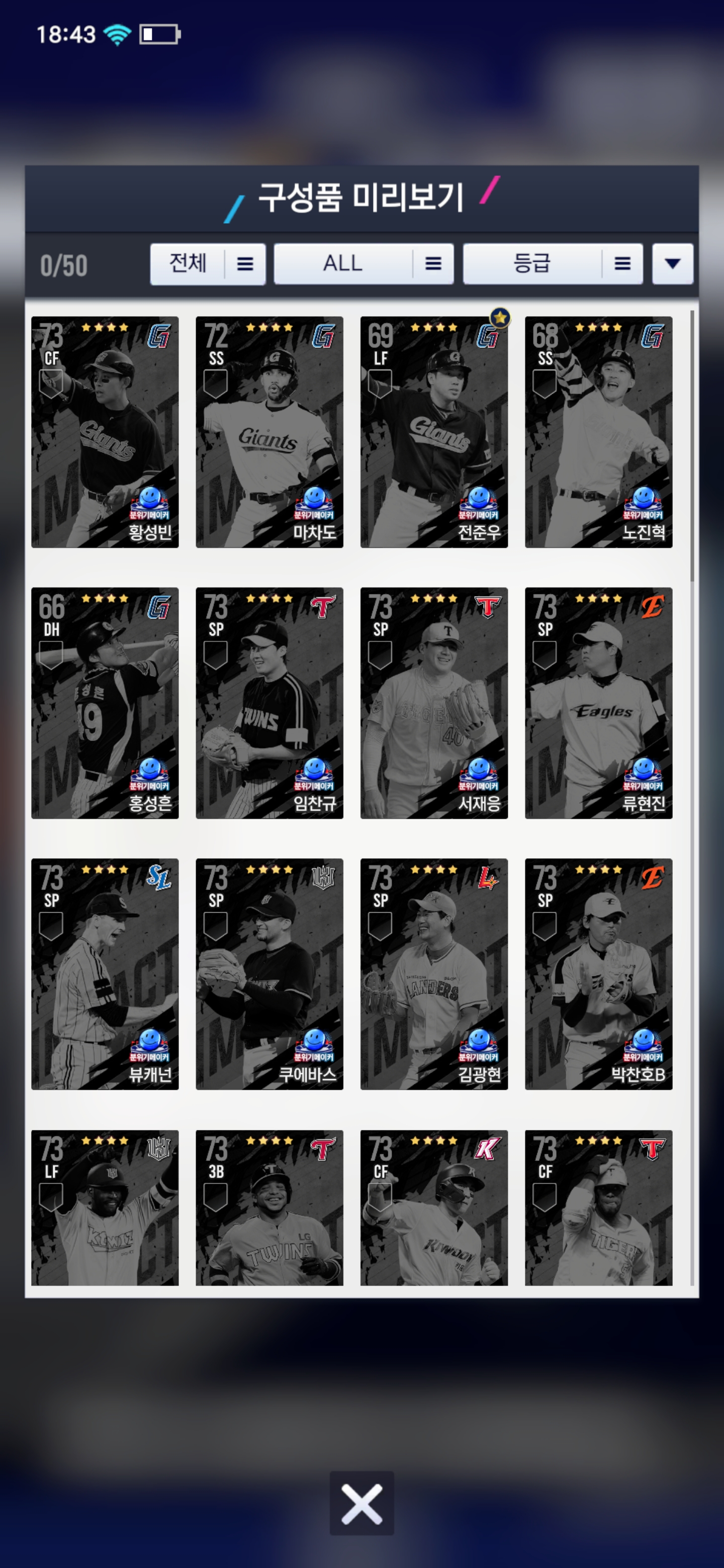Open 류현진 pitcher card
The image size is (724, 1568).
point(598,703)
